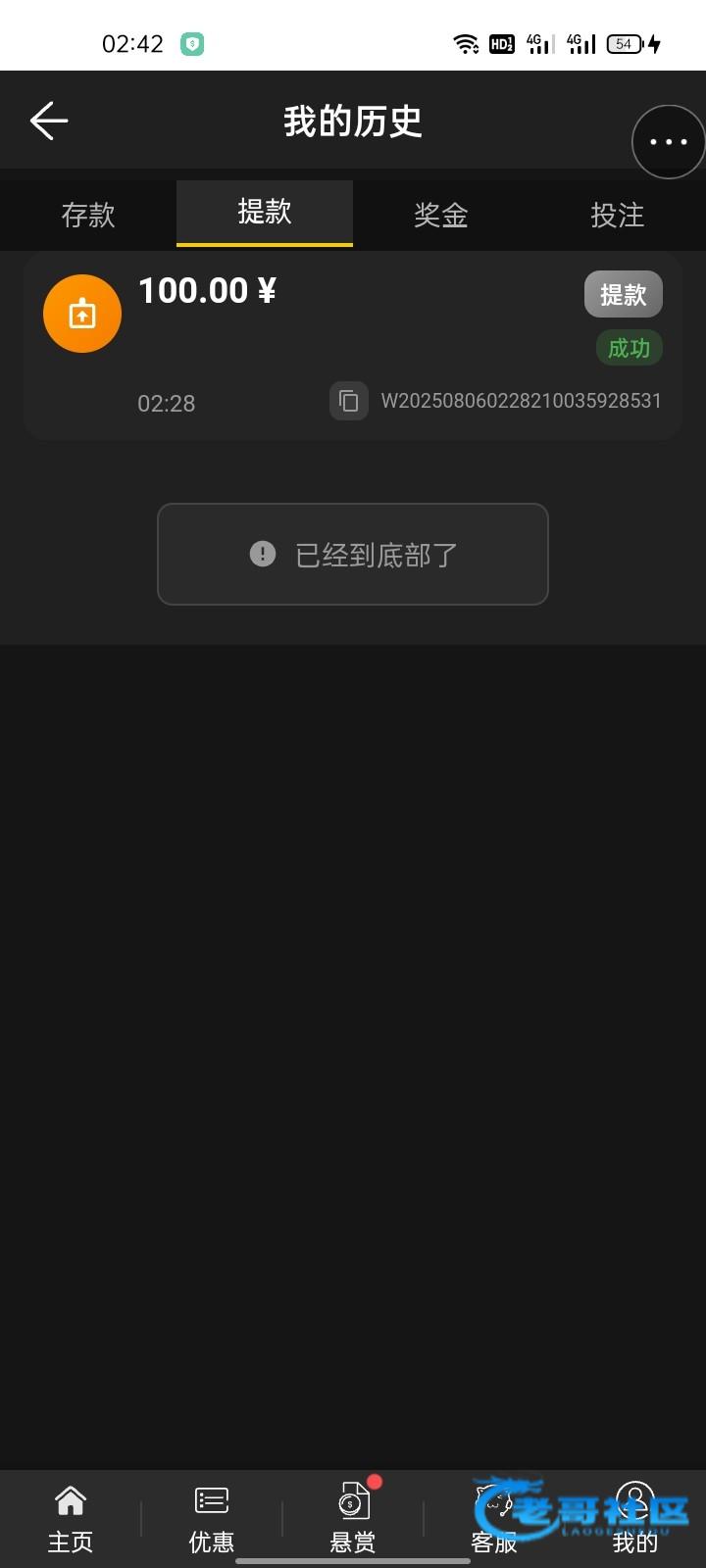Open the 投注 tab
This screenshot has height=1568, width=706.
[x=618, y=215]
